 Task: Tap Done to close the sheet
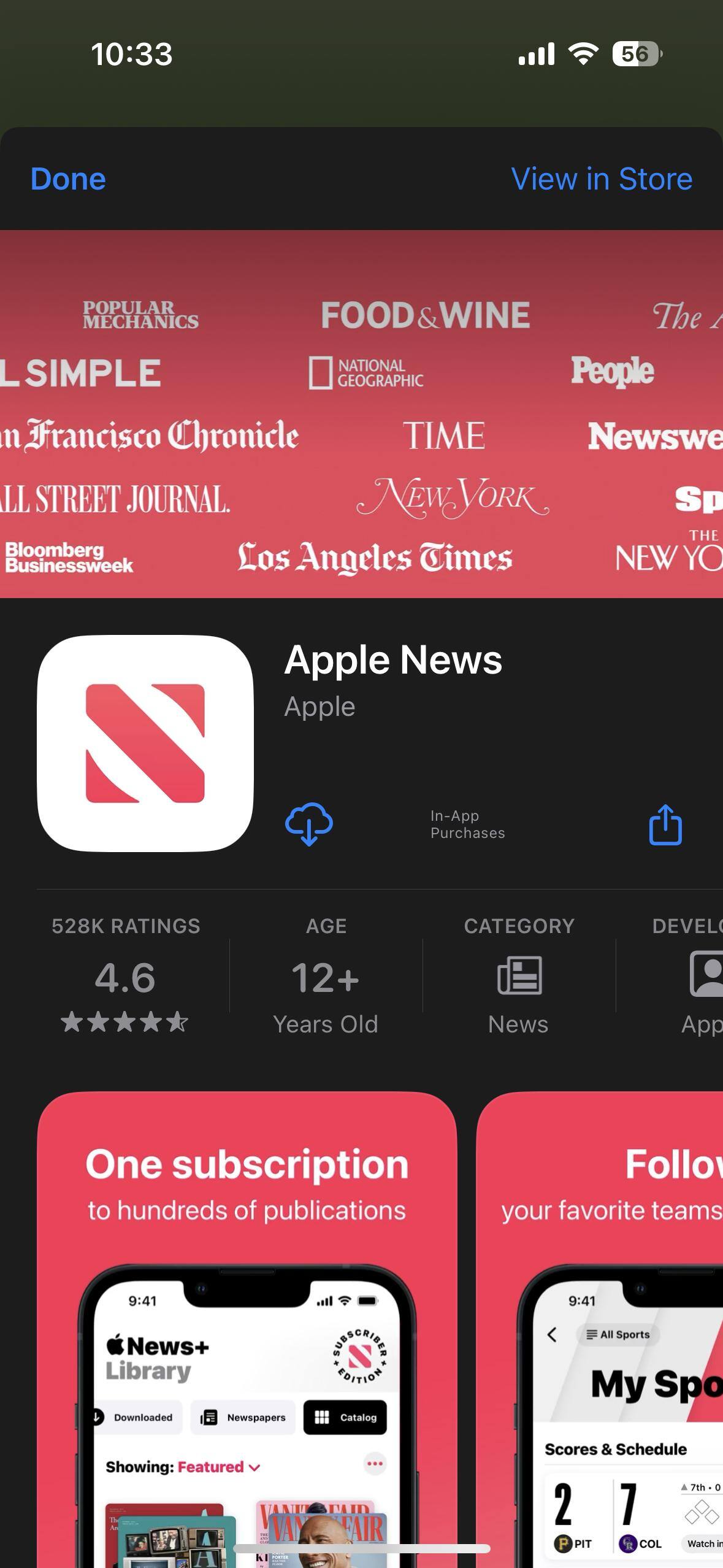coord(68,179)
